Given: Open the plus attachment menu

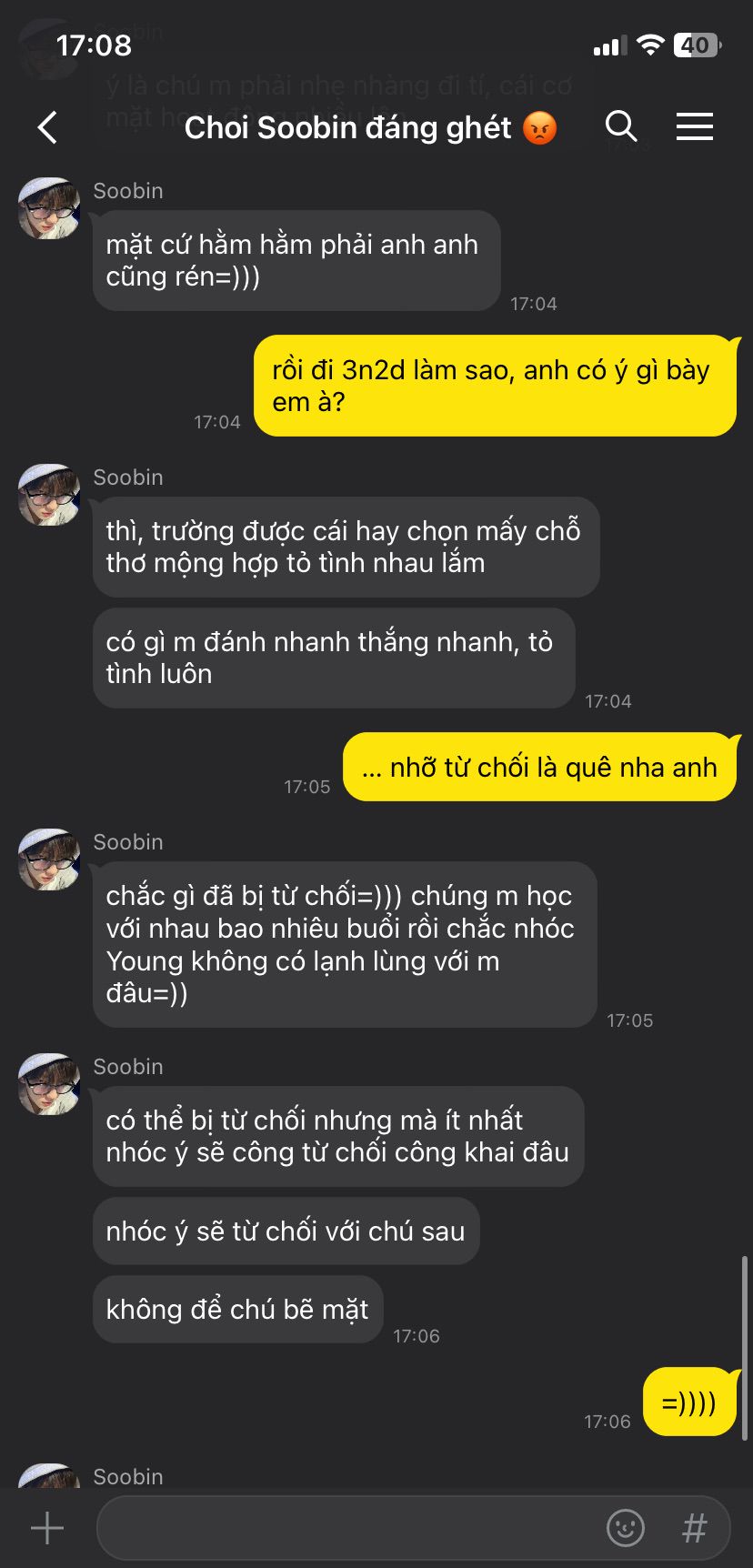Looking at the screenshot, I should tap(47, 1527).
